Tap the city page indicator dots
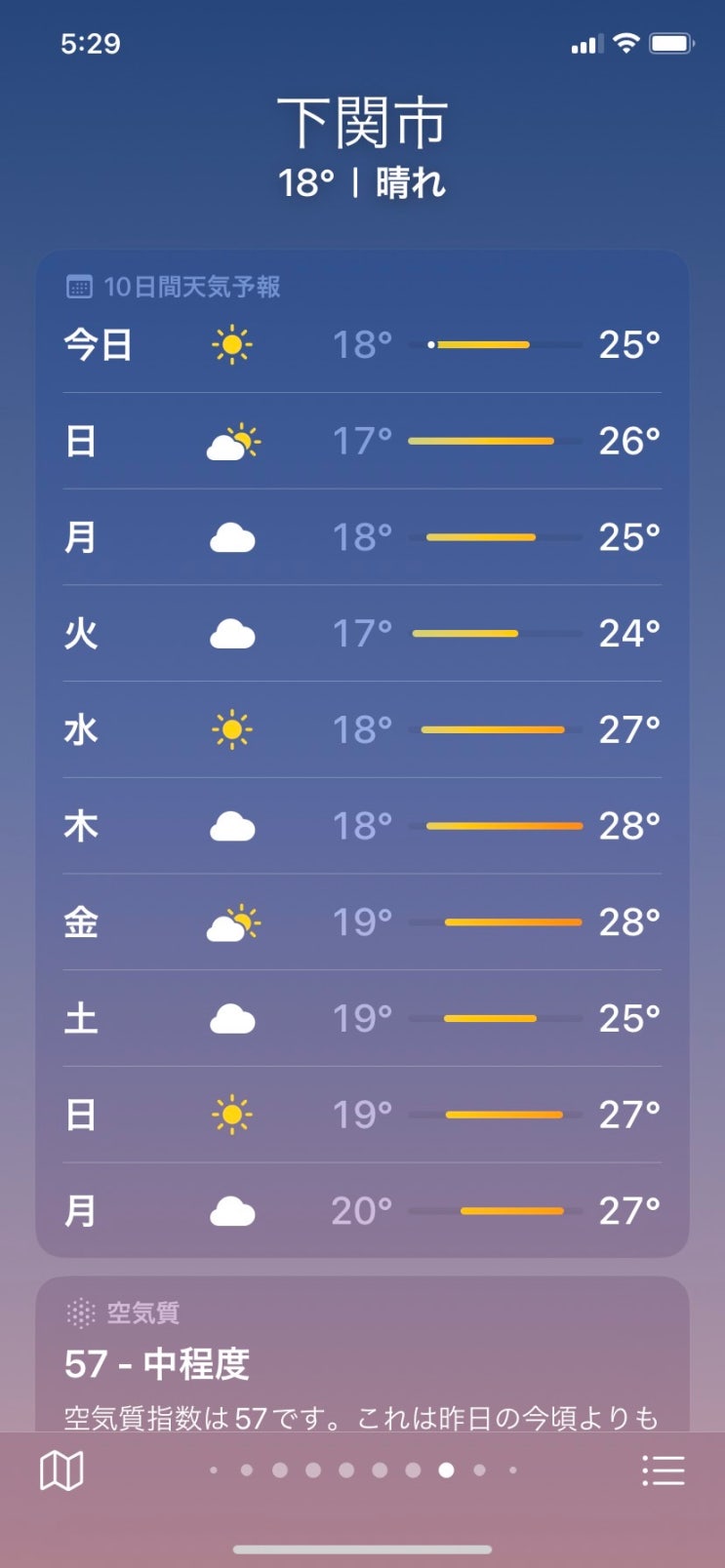The height and width of the screenshot is (1568, 725). [363, 1470]
